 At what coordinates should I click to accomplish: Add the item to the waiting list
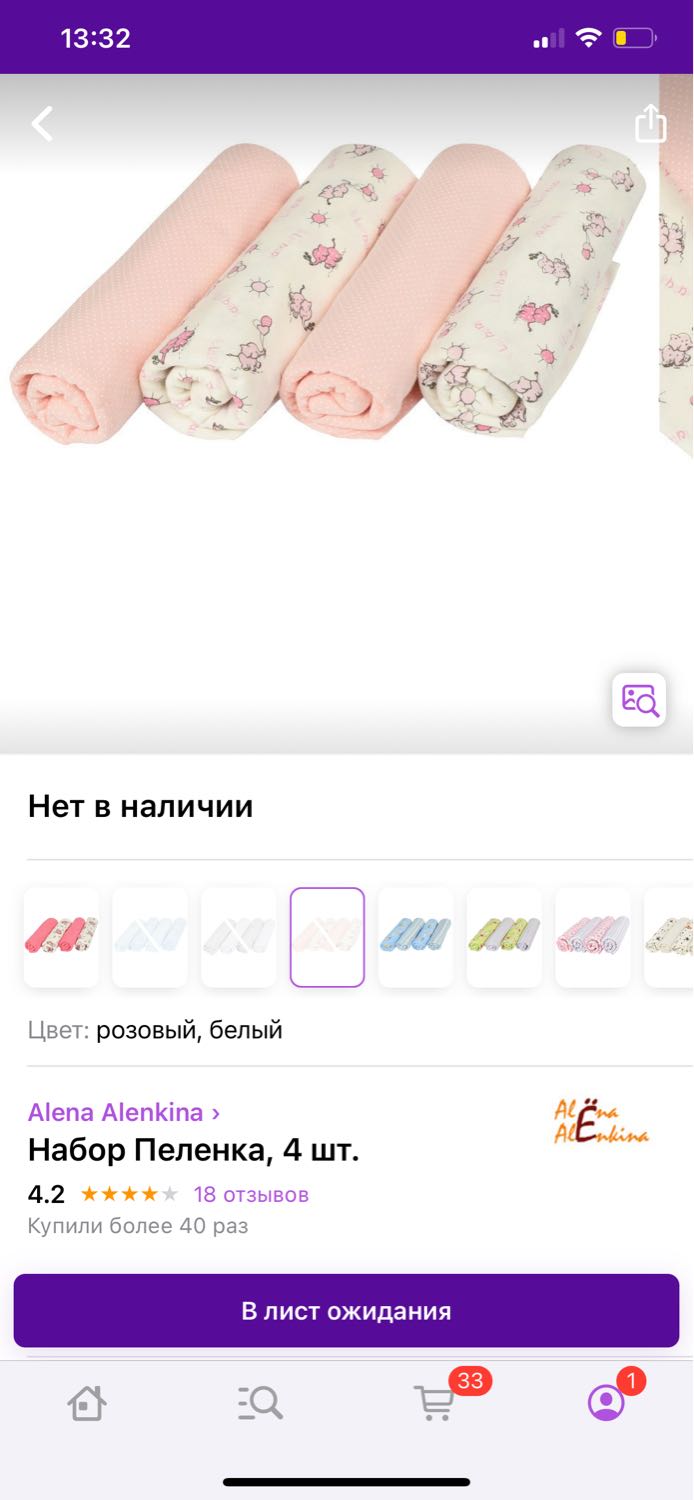[346, 1311]
